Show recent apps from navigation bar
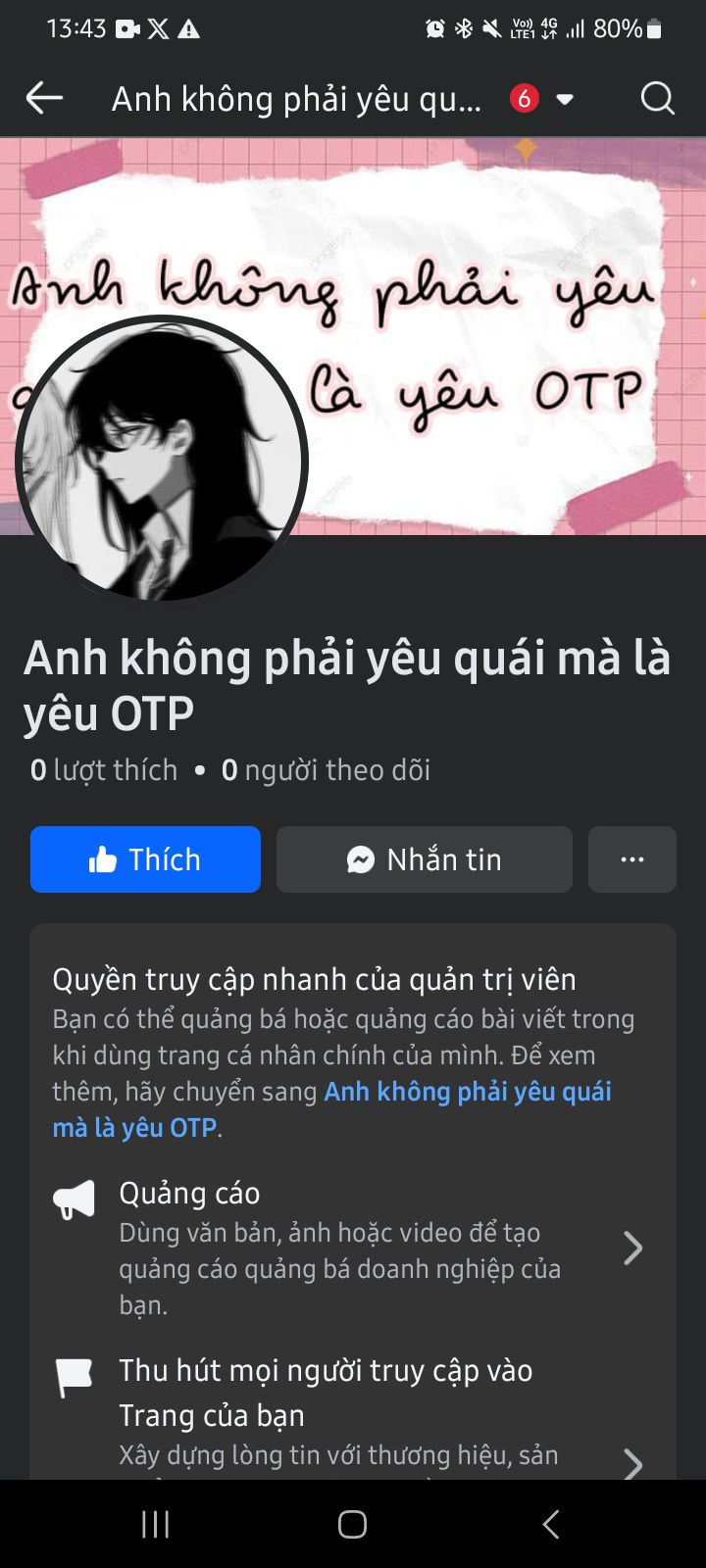Image resolution: width=706 pixels, height=1568 pixels. coord(155,1524)
